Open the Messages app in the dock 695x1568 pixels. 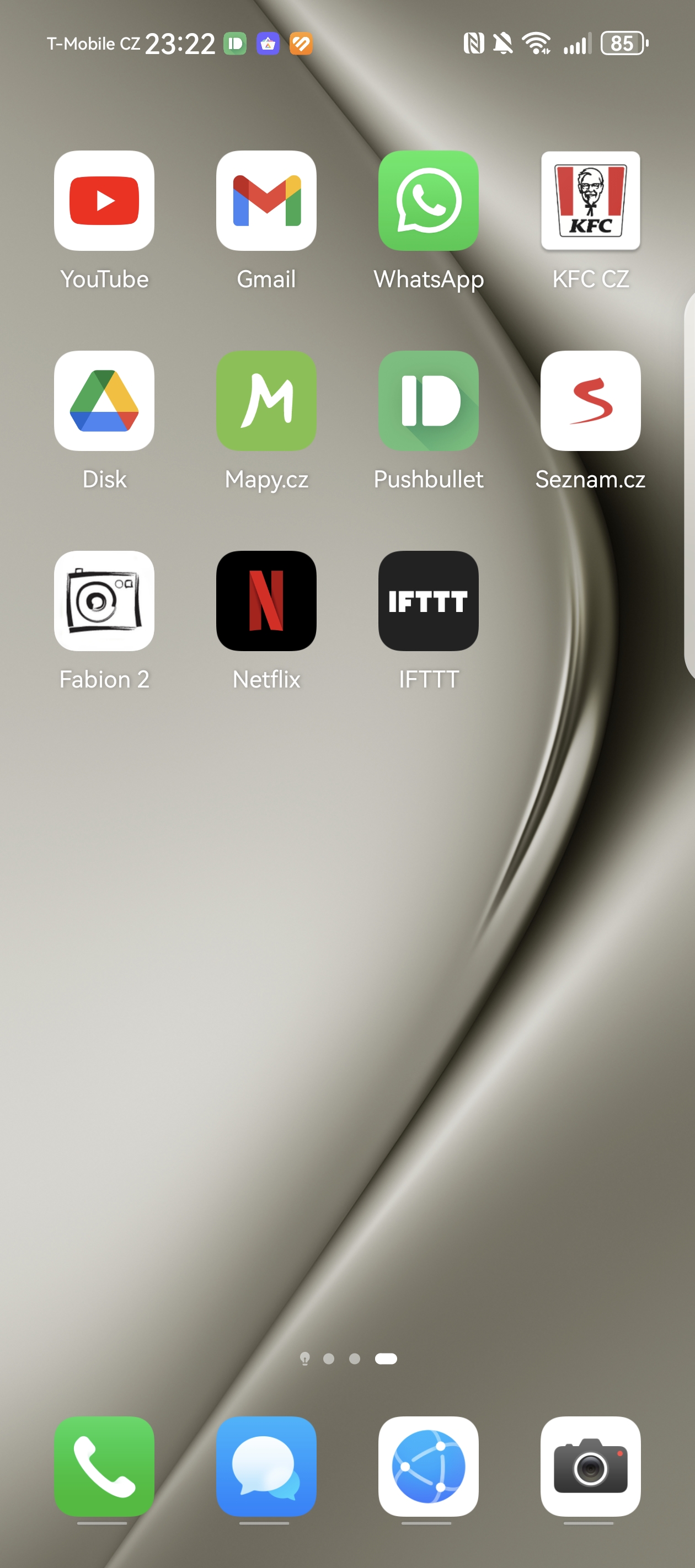pos(266,1466)
